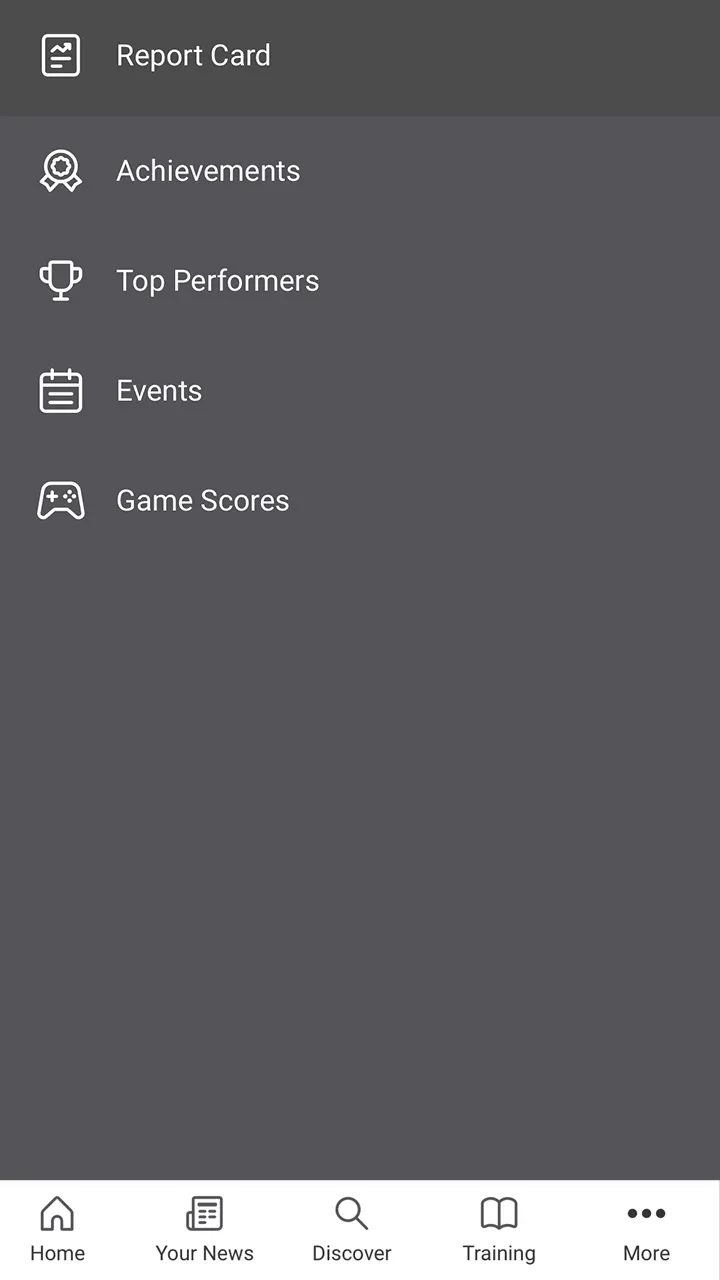Open the Your News tab
Image resolution: width=720 pixels, height=1280 pixels.
point(205,1230)
